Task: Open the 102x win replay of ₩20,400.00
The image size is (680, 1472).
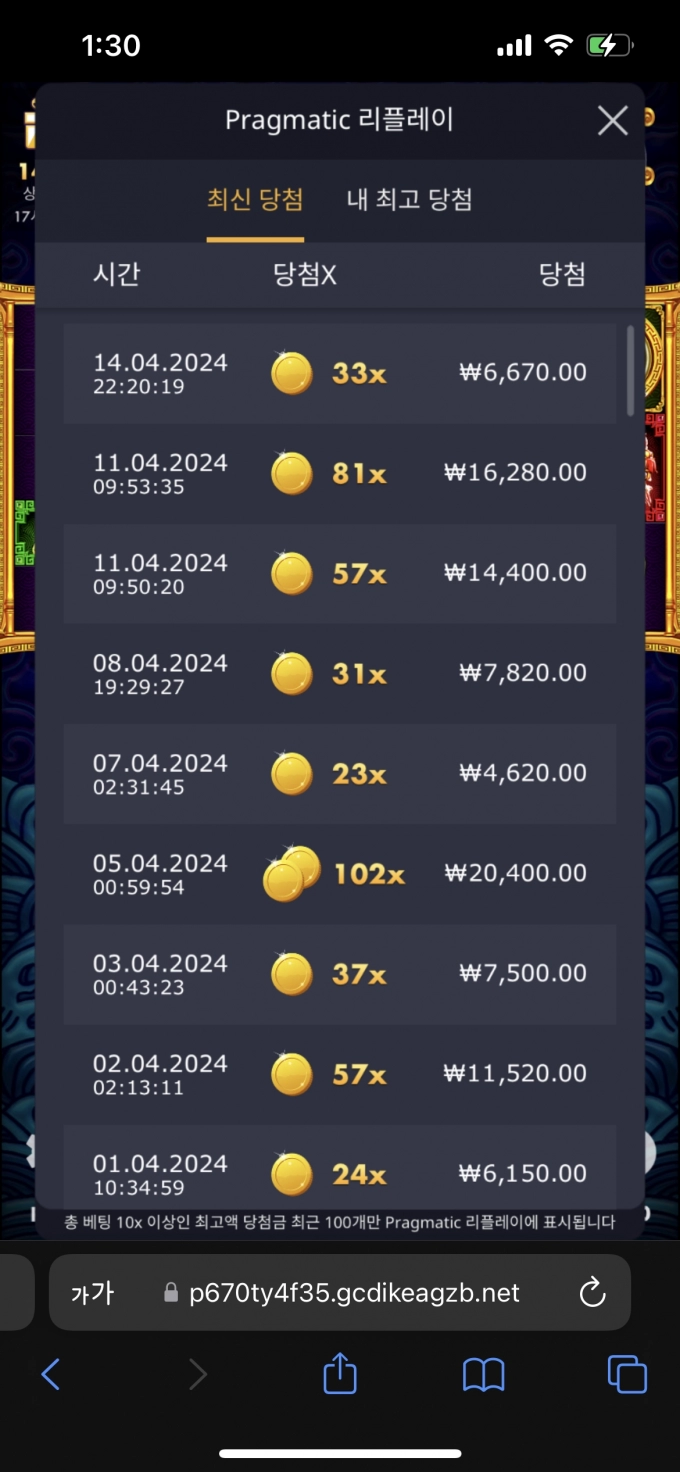Action: (340, 873)
